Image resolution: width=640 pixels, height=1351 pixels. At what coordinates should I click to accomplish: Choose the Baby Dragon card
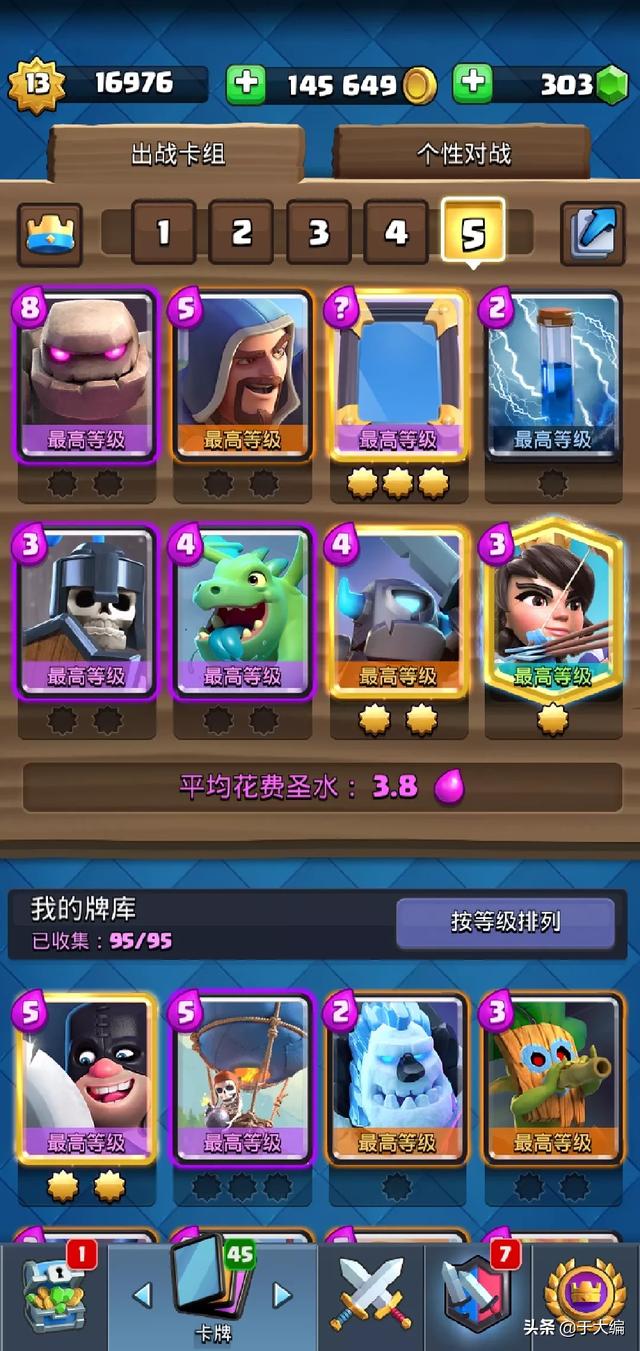(x=241, y=612)
